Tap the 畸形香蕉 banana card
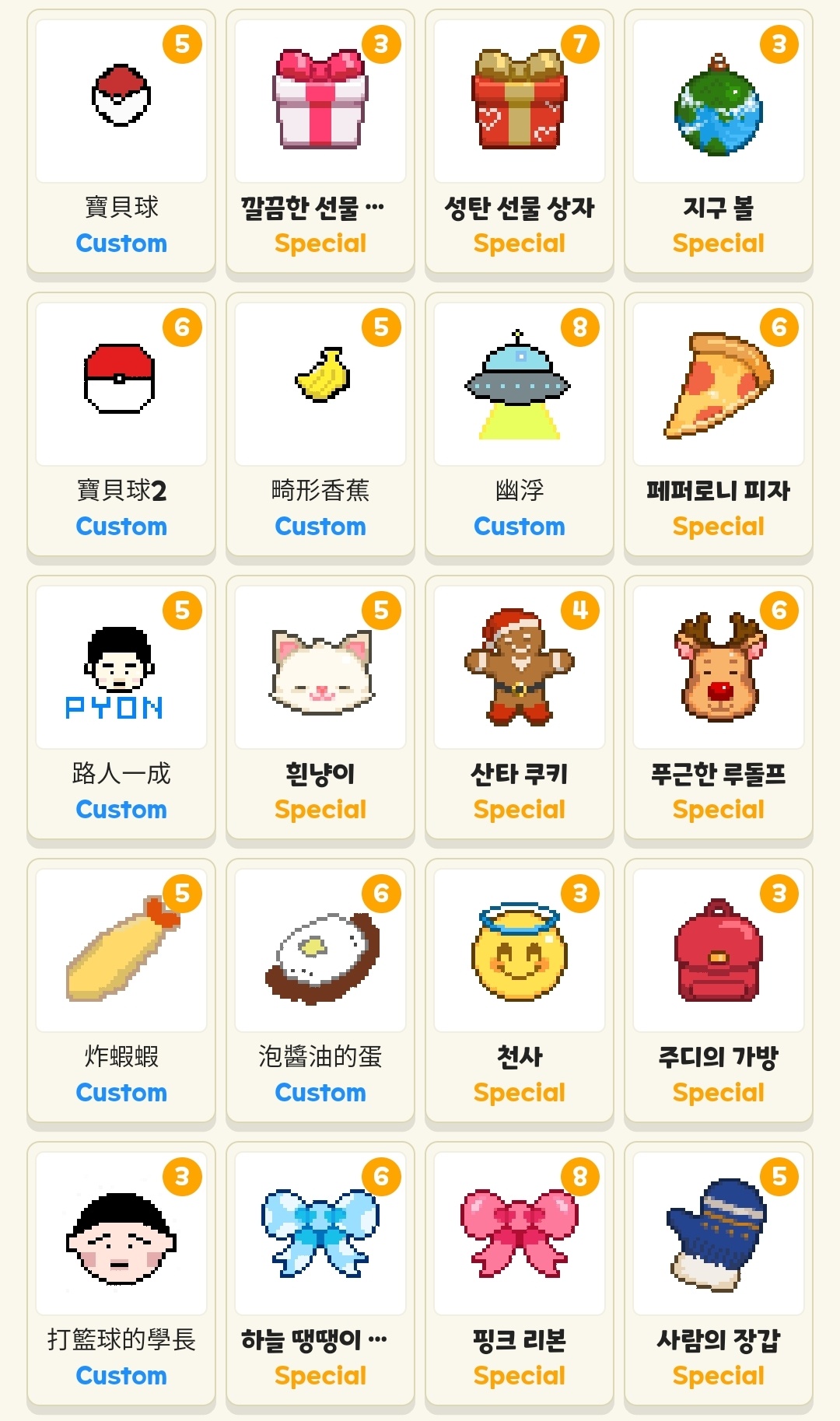The image size is (840, 1421). tap(320, 425)
